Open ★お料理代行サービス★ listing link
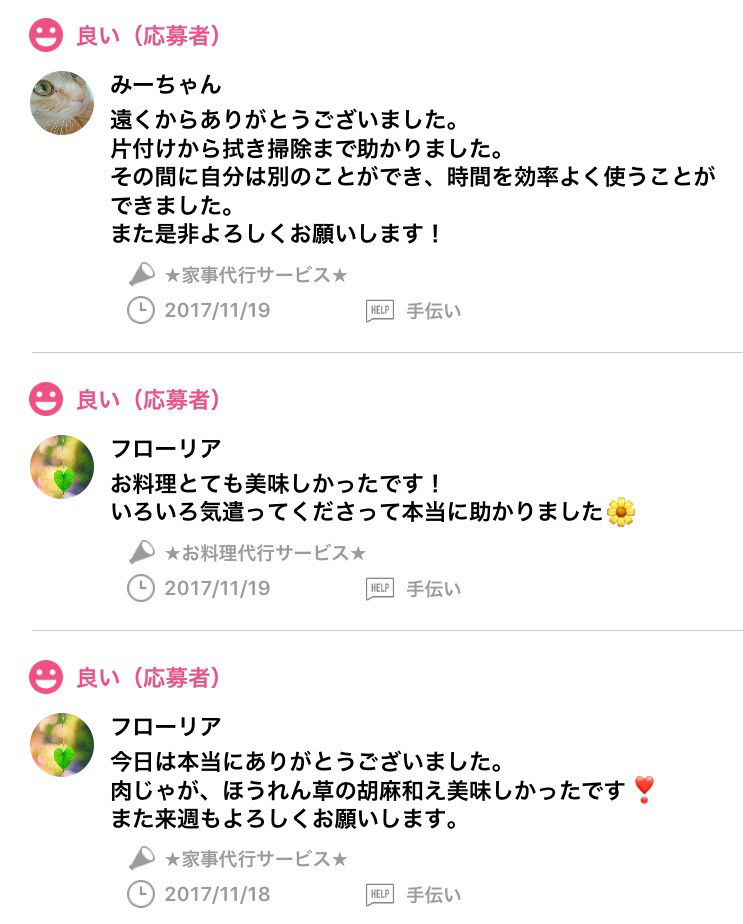The width and height of the screenshot is (743, 924). [x=265, y=552]
